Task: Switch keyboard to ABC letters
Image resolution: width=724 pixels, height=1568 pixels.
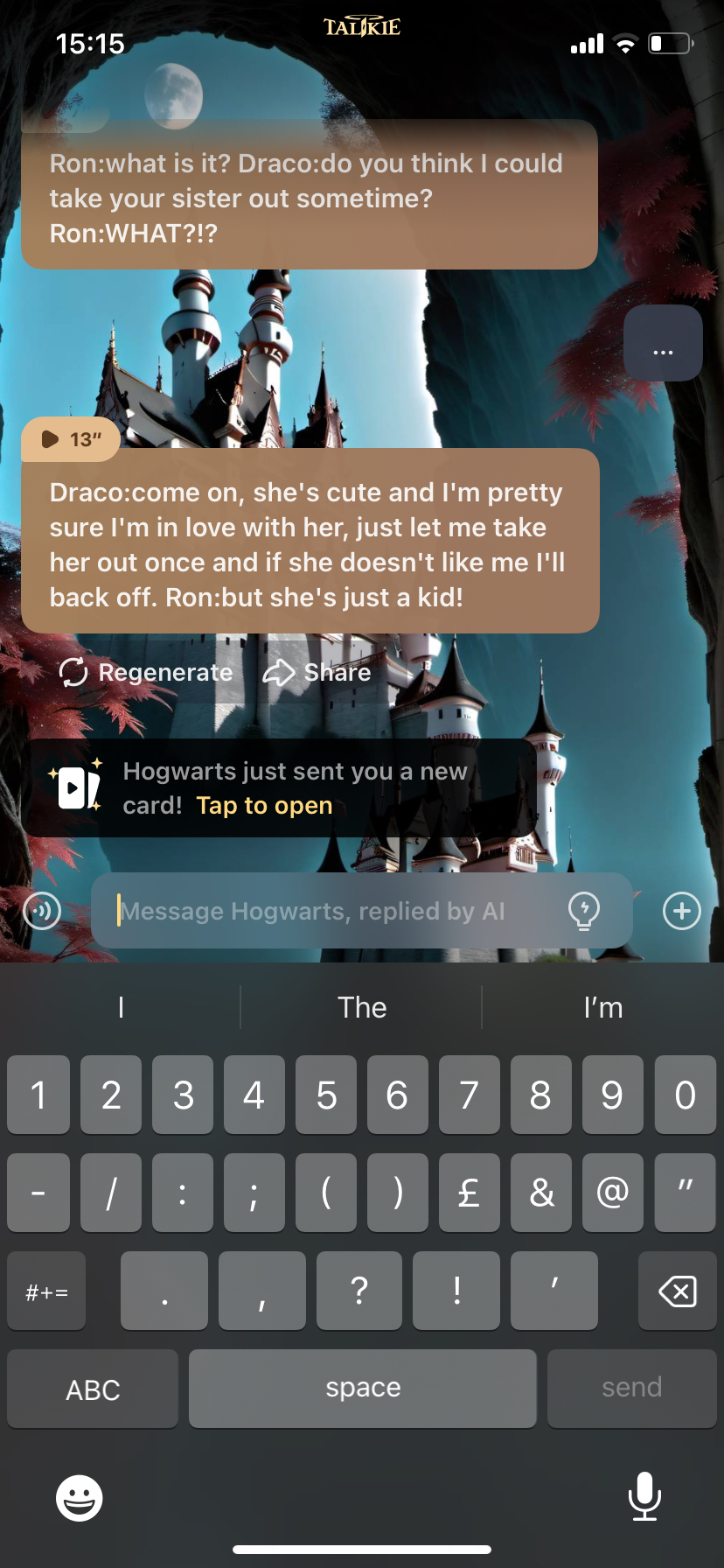Action: pos(93,1389)
